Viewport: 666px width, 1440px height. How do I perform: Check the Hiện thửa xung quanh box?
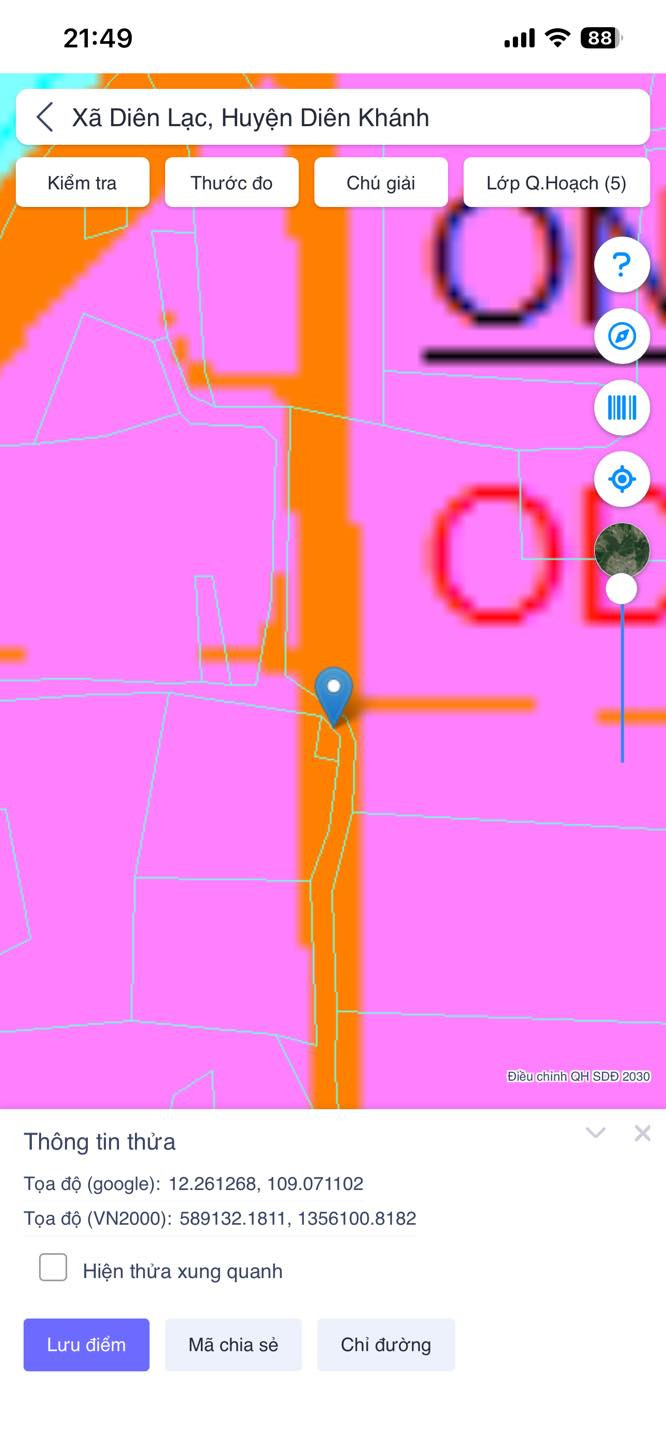point(53,1268)
